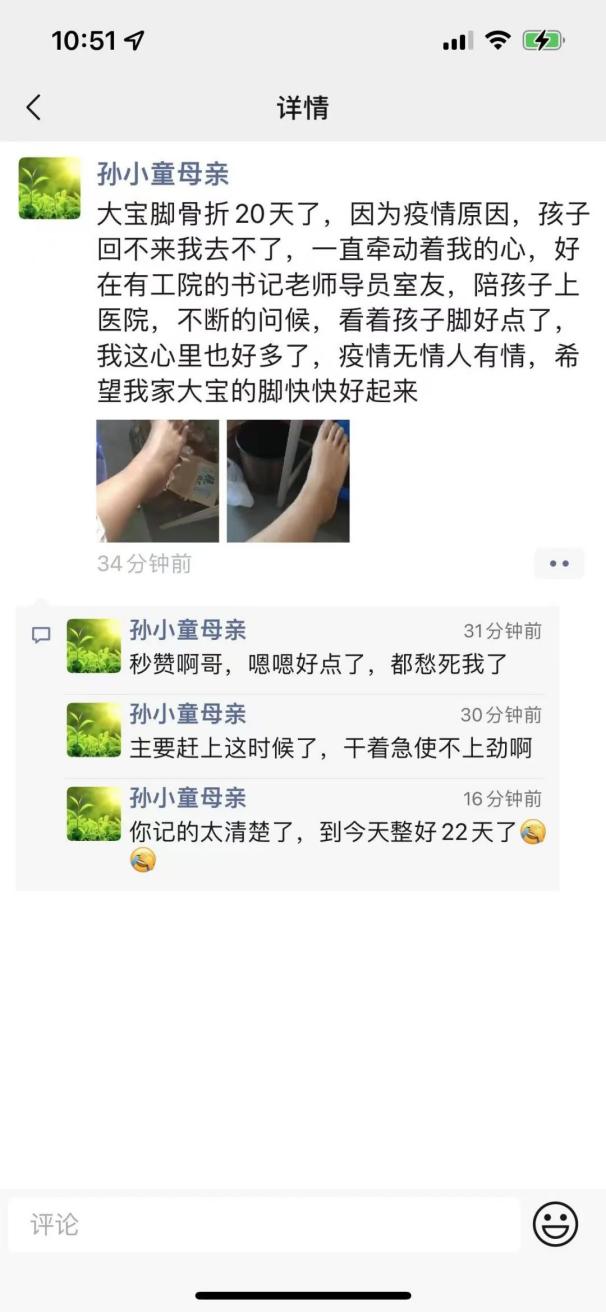The height and width of the screenshot is (1312, 606).
Task: Reply to the comment posted 31分钟前
Action: pyautogui.click(x=318, y=664)
